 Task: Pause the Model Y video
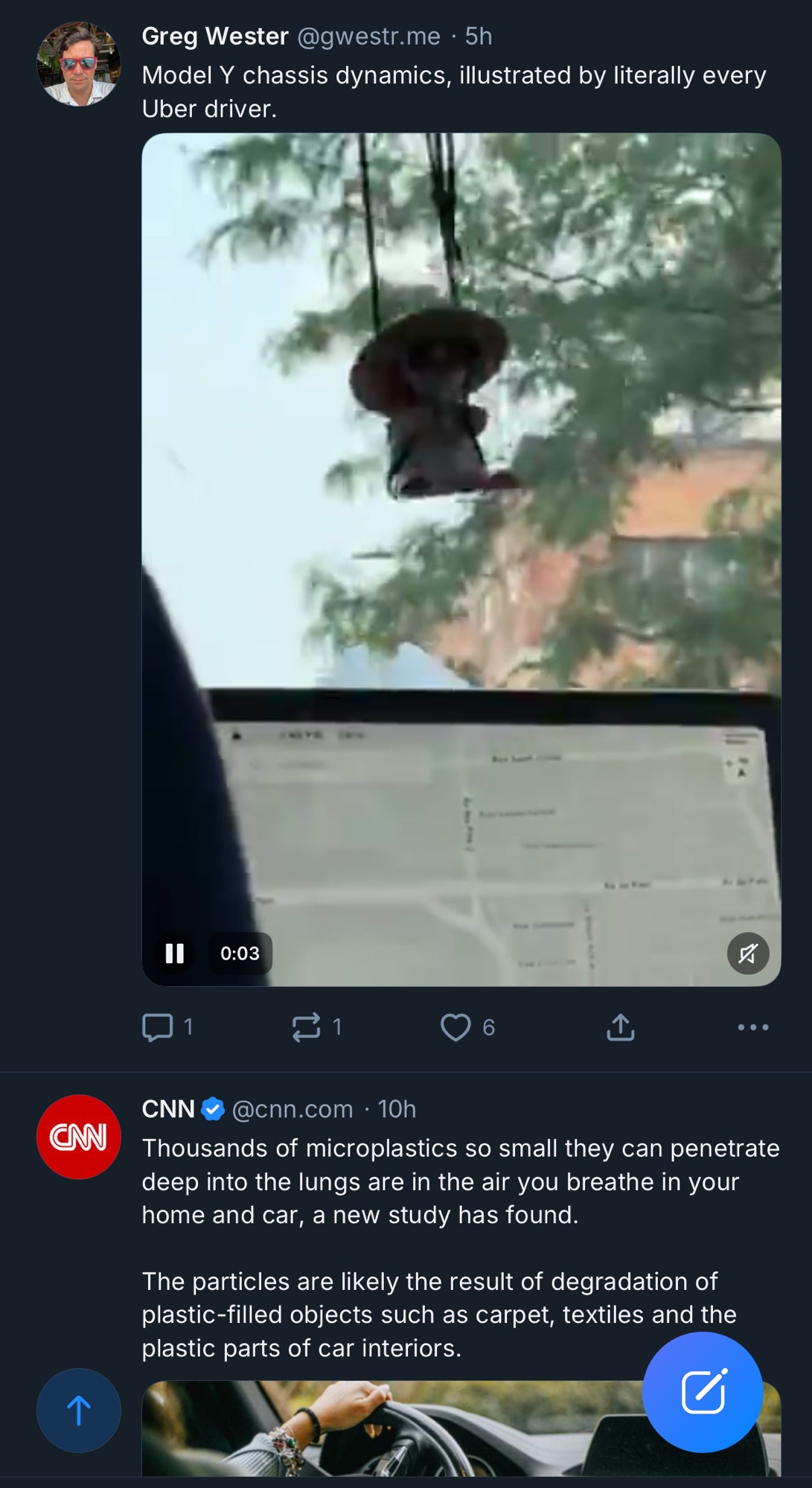174,954
